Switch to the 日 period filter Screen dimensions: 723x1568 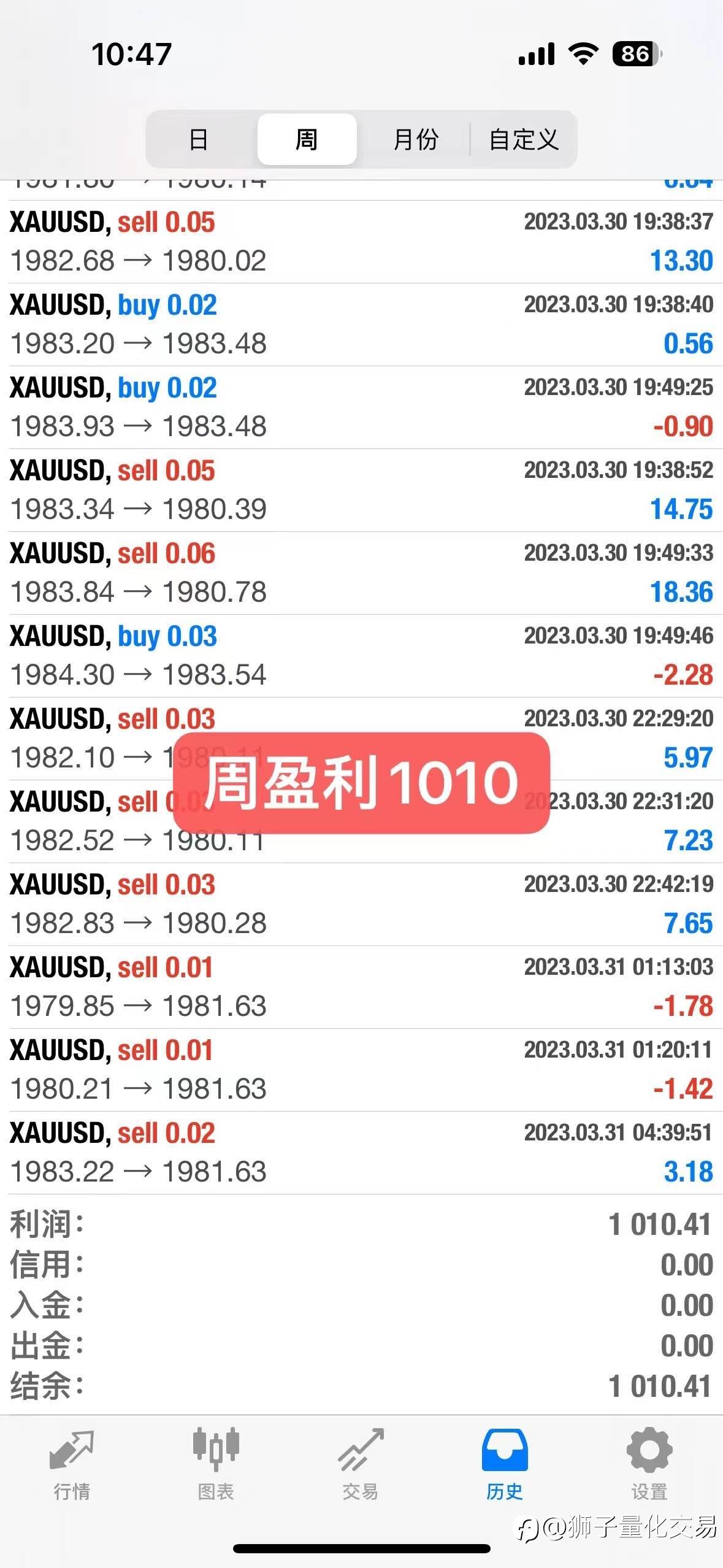199,139
